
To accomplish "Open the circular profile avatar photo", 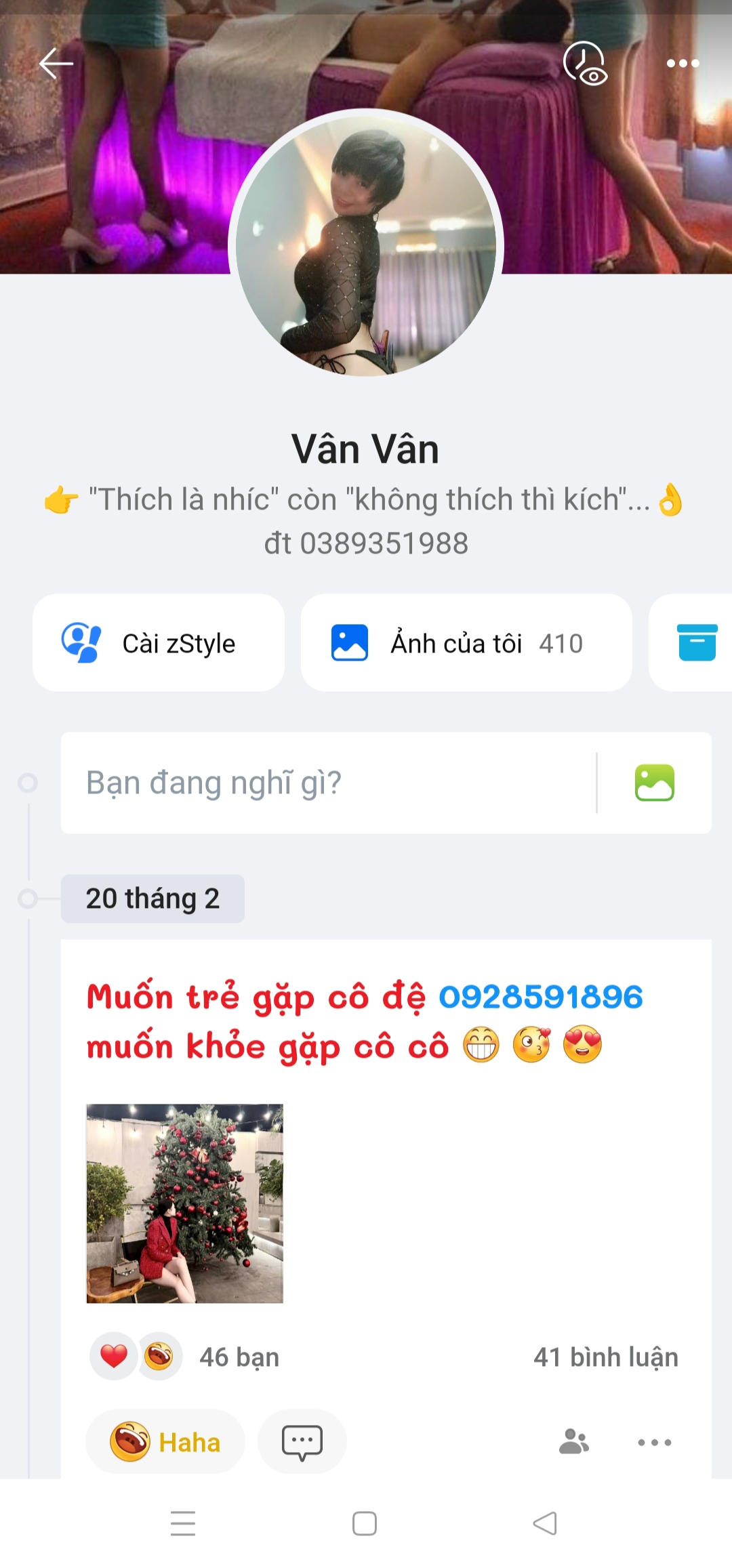I will (x=366, y=245).
